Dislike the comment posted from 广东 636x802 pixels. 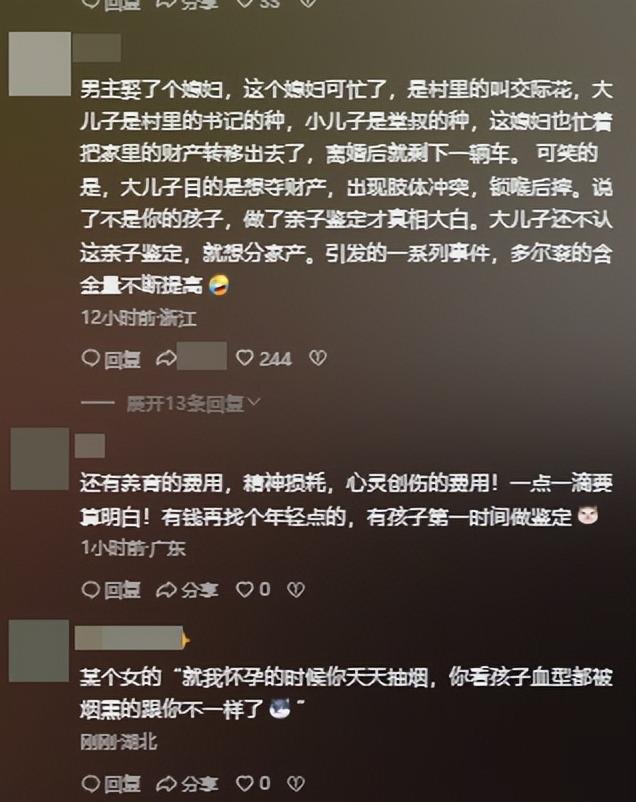coord(295,590)
